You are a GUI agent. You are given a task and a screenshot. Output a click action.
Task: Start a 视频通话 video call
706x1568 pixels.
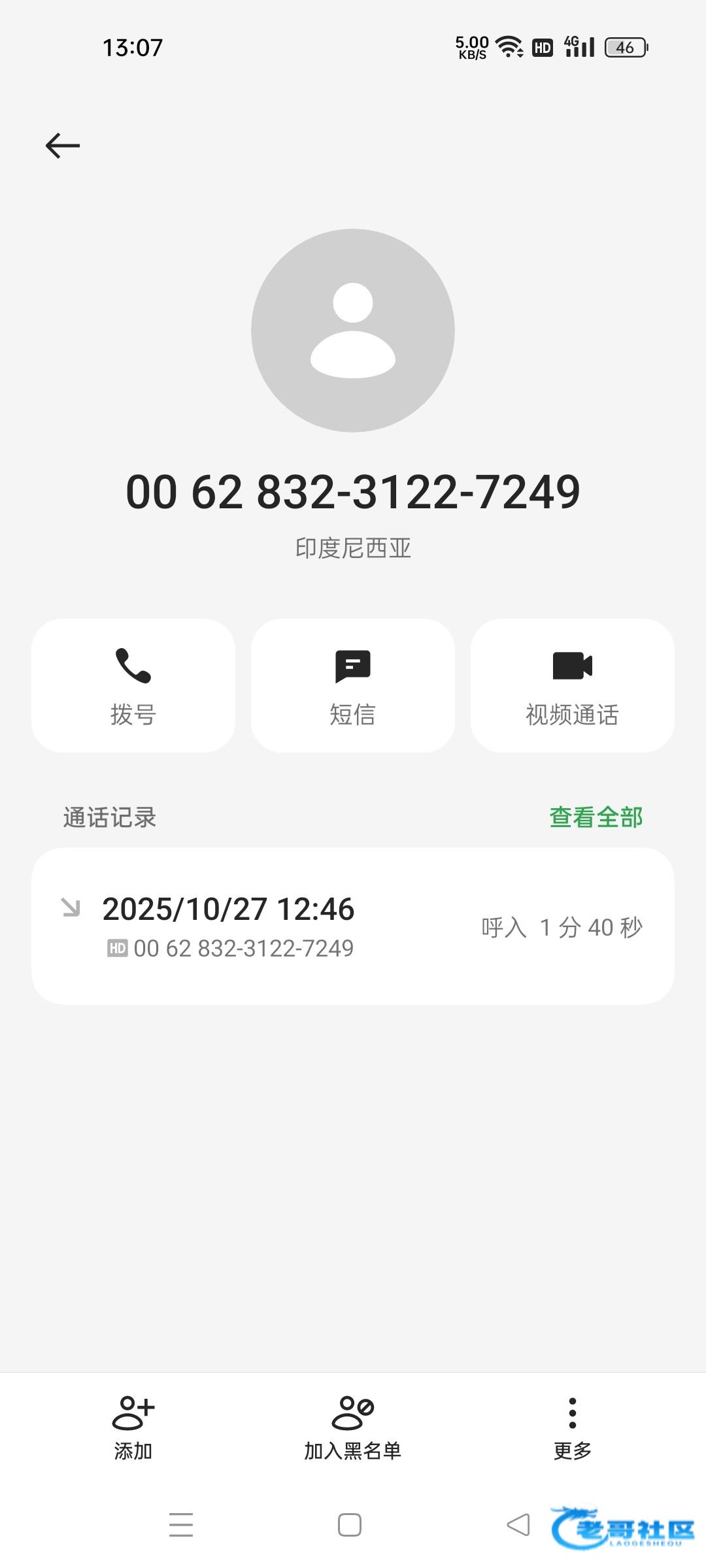coord(572,685)
